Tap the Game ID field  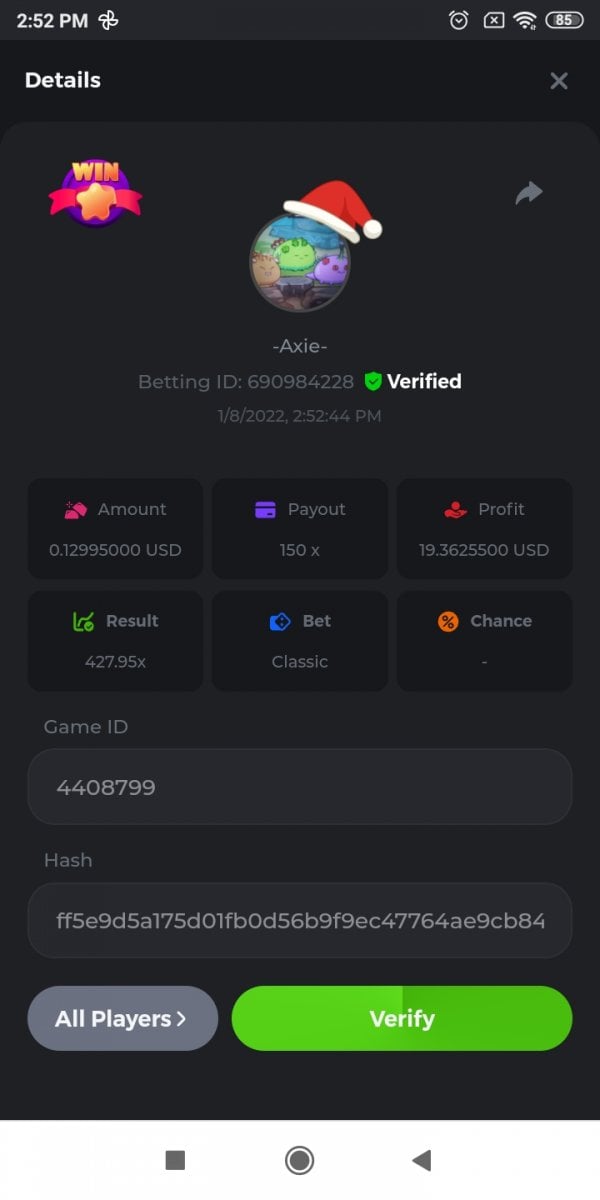(300, 787)
